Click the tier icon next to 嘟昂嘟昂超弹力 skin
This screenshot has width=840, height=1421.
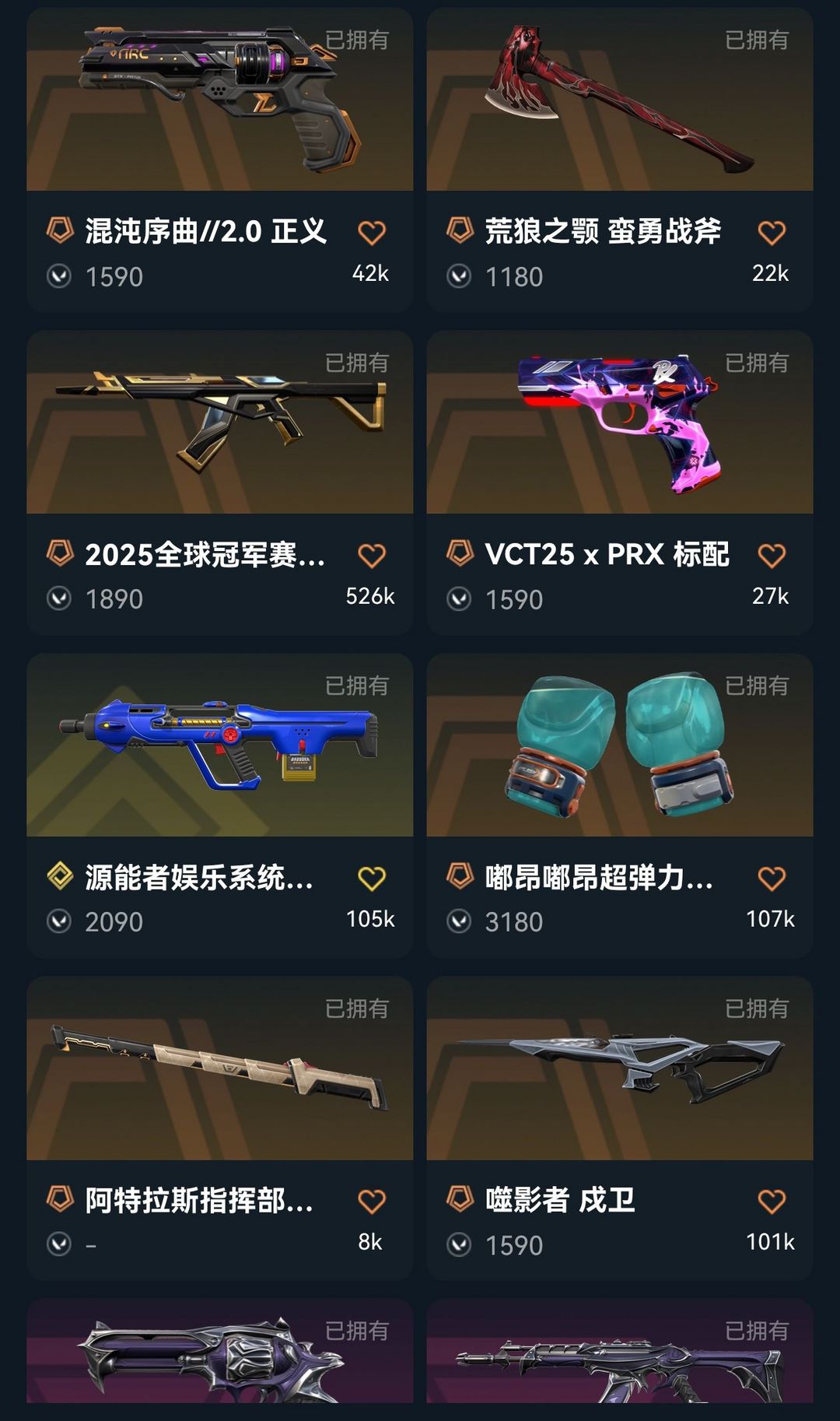click(460, 877)
